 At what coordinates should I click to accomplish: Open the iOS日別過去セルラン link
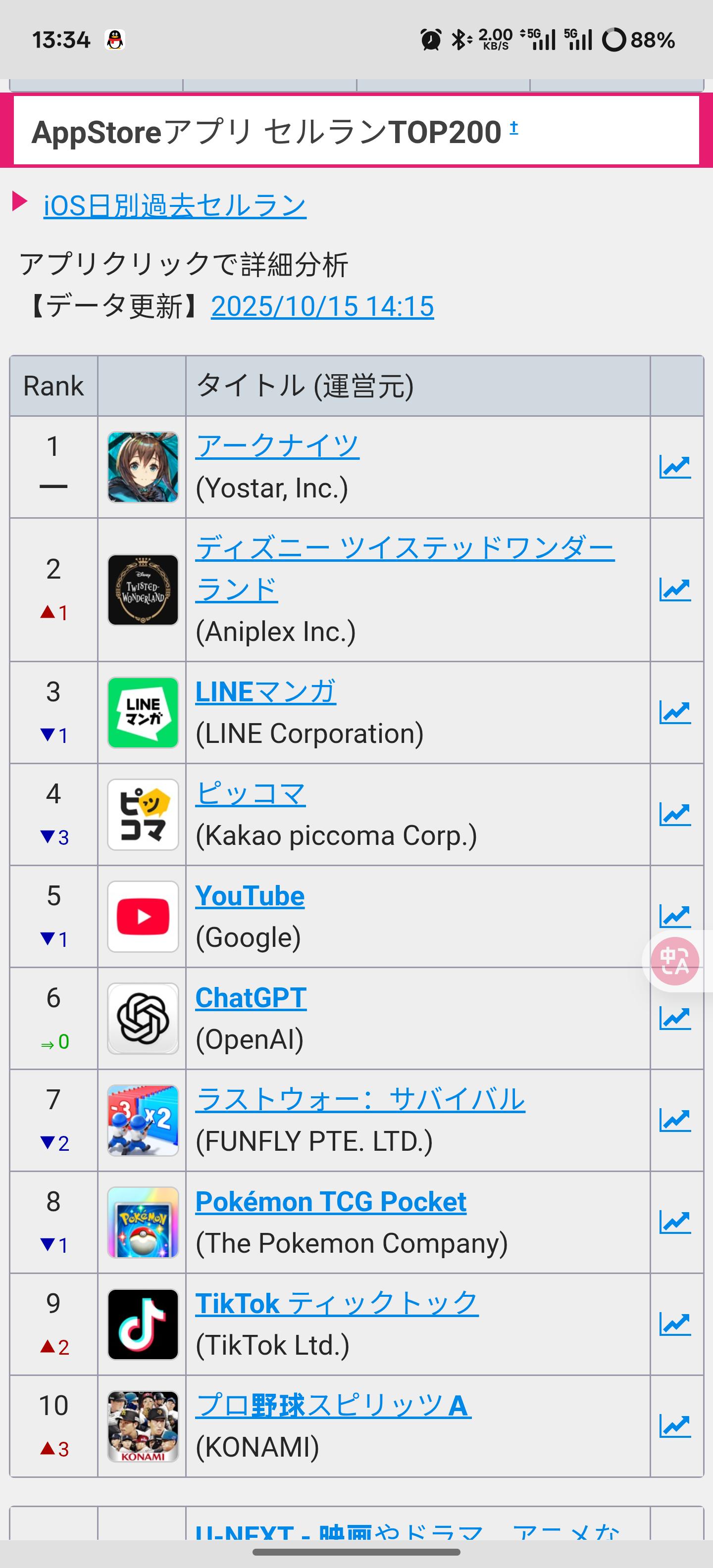point(175,205)
